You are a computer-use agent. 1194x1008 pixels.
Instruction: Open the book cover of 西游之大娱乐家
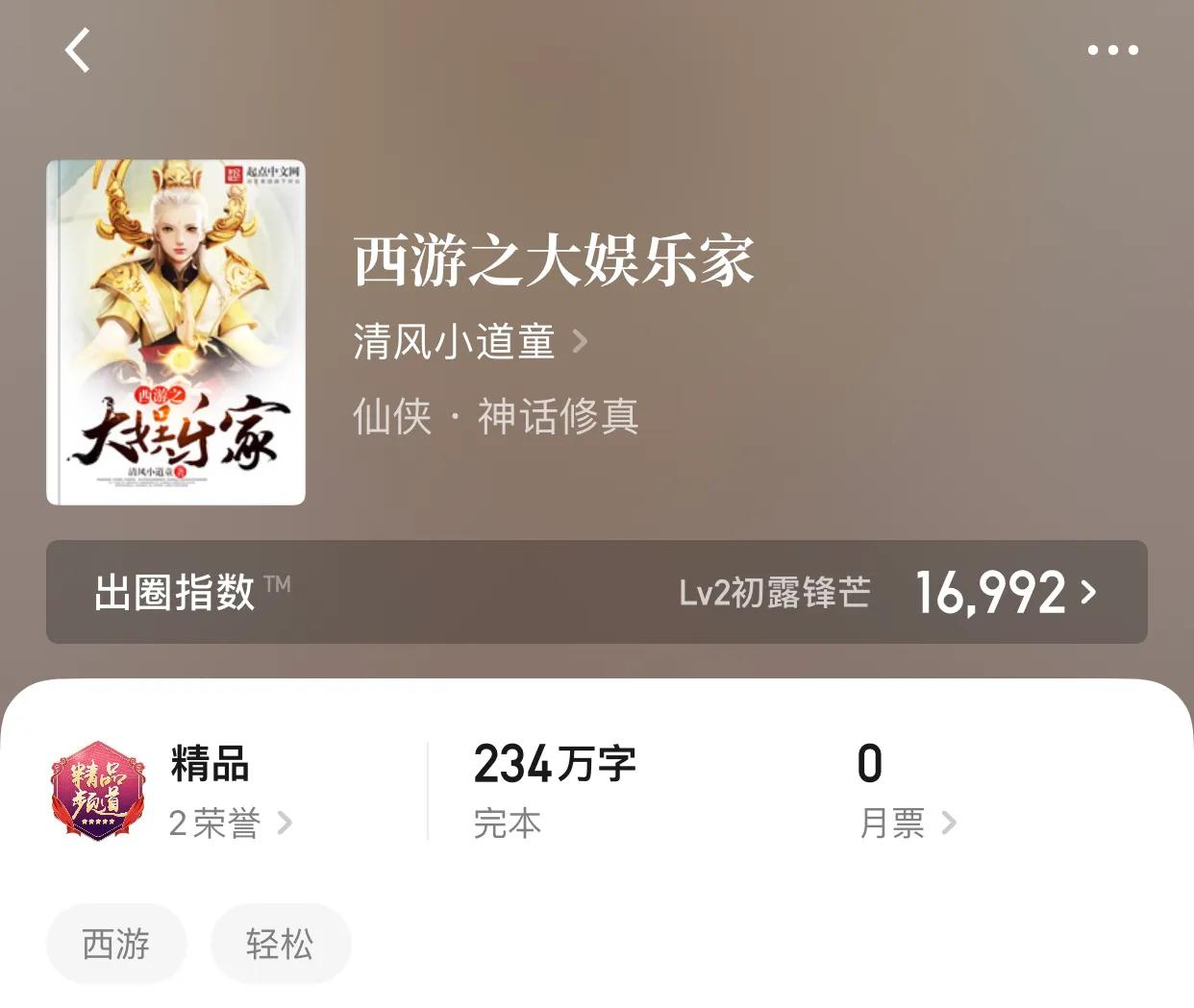[176, 332]
